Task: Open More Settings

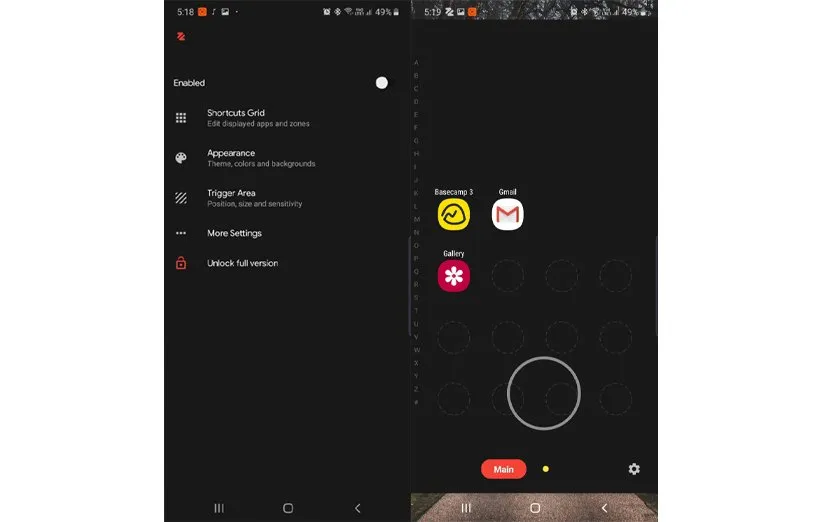Action: (x=234, y=233)
